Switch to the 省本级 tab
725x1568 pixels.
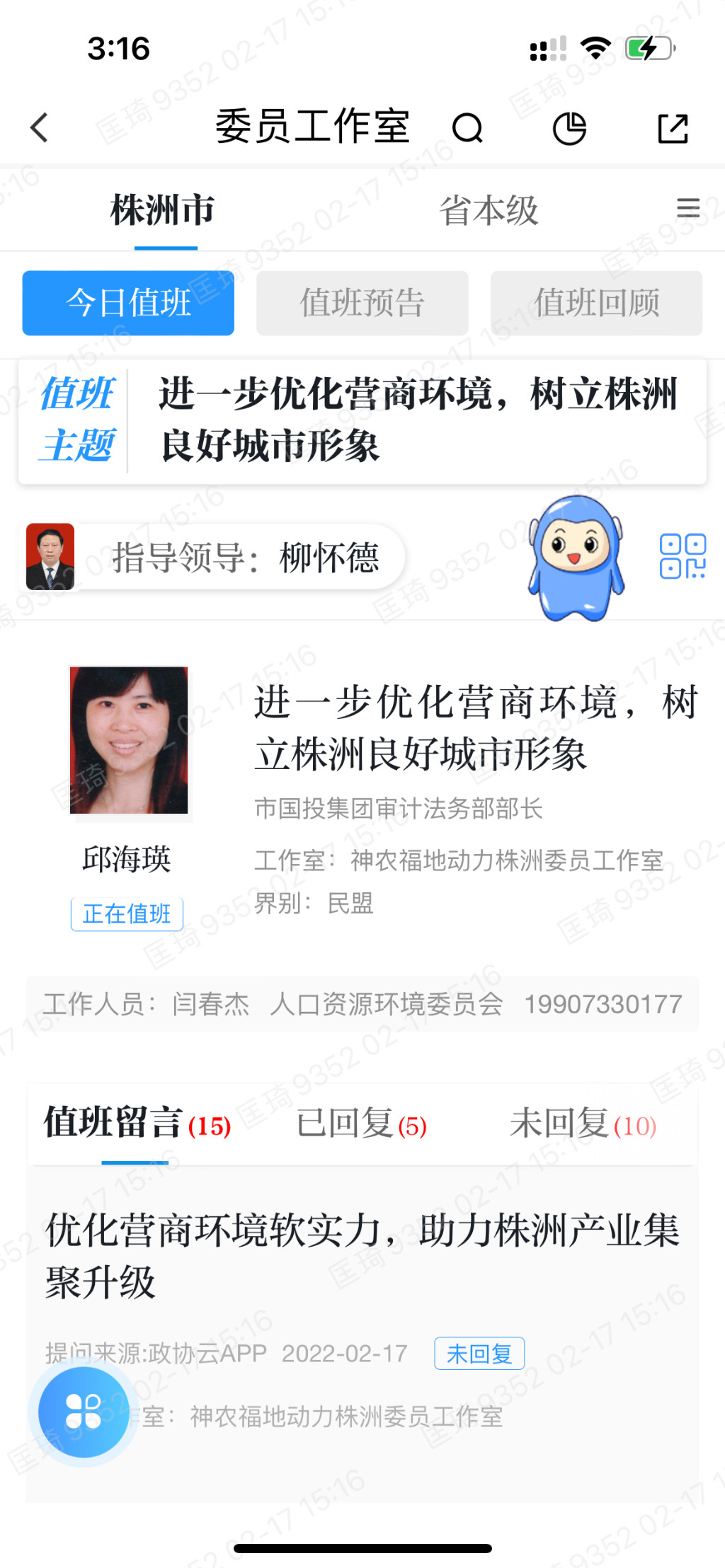(x=489, y=211)
